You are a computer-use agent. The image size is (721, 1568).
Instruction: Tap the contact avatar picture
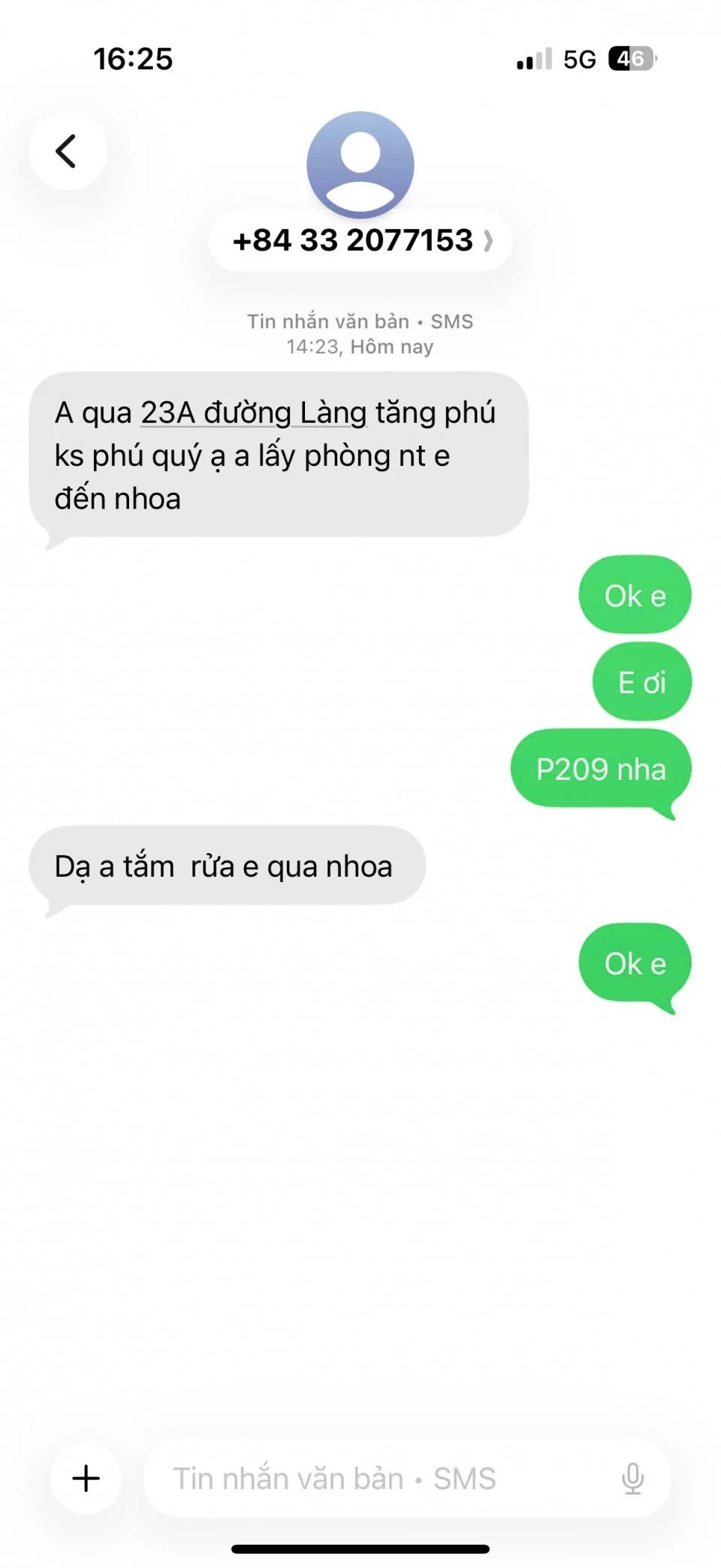coord(360,164)
